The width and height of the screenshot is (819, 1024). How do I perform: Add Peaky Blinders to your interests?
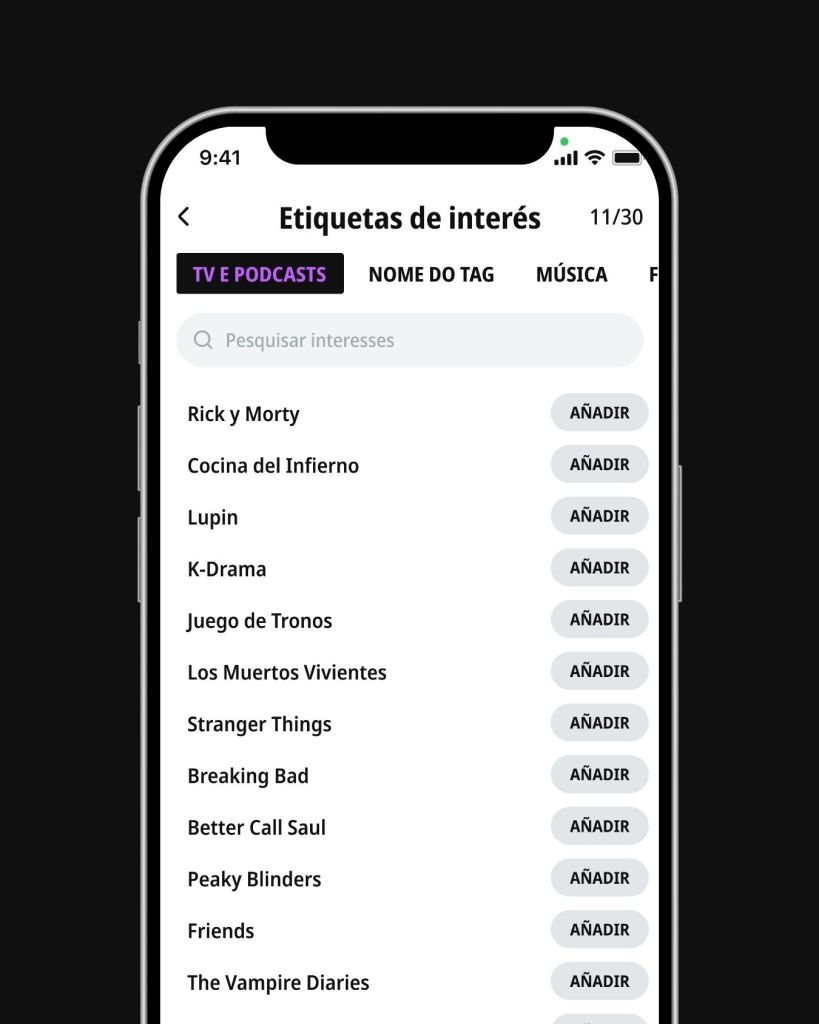point(599,877)
